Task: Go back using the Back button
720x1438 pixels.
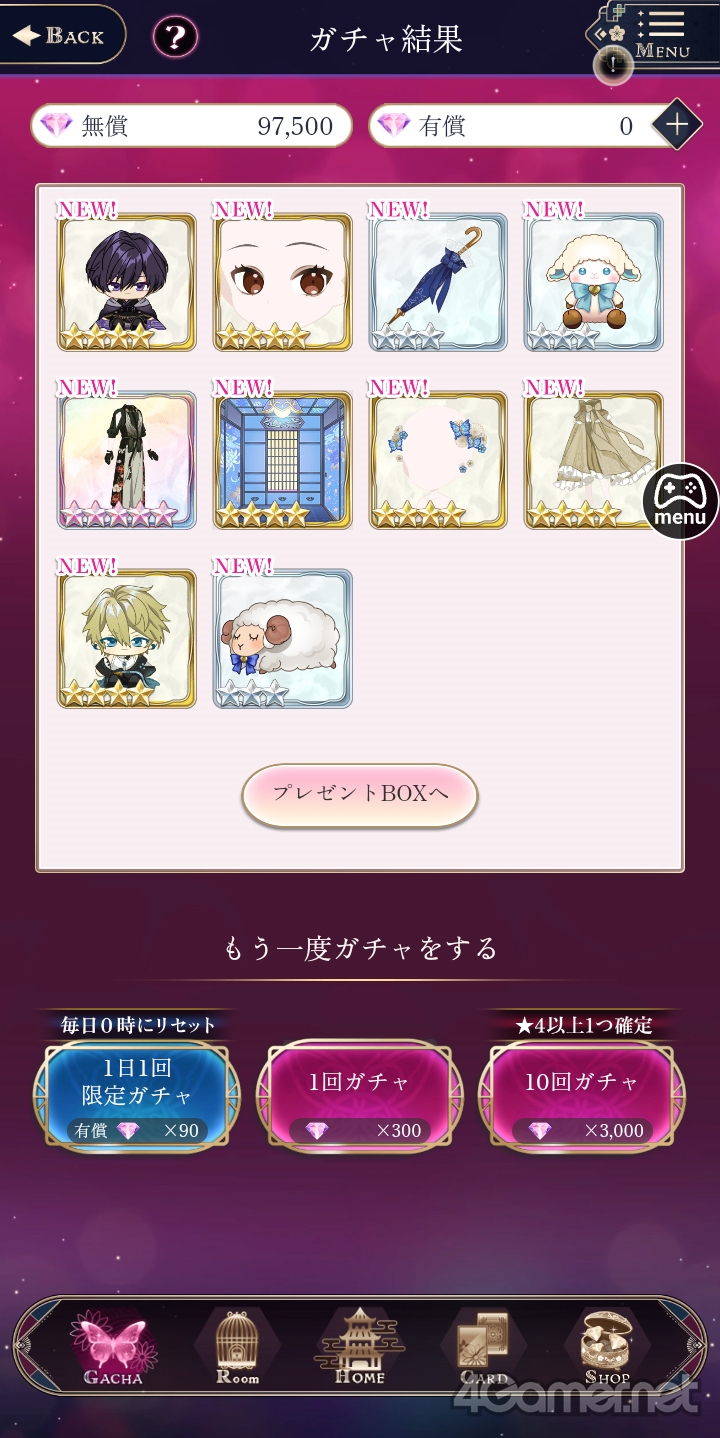Action: coord(60,36)
